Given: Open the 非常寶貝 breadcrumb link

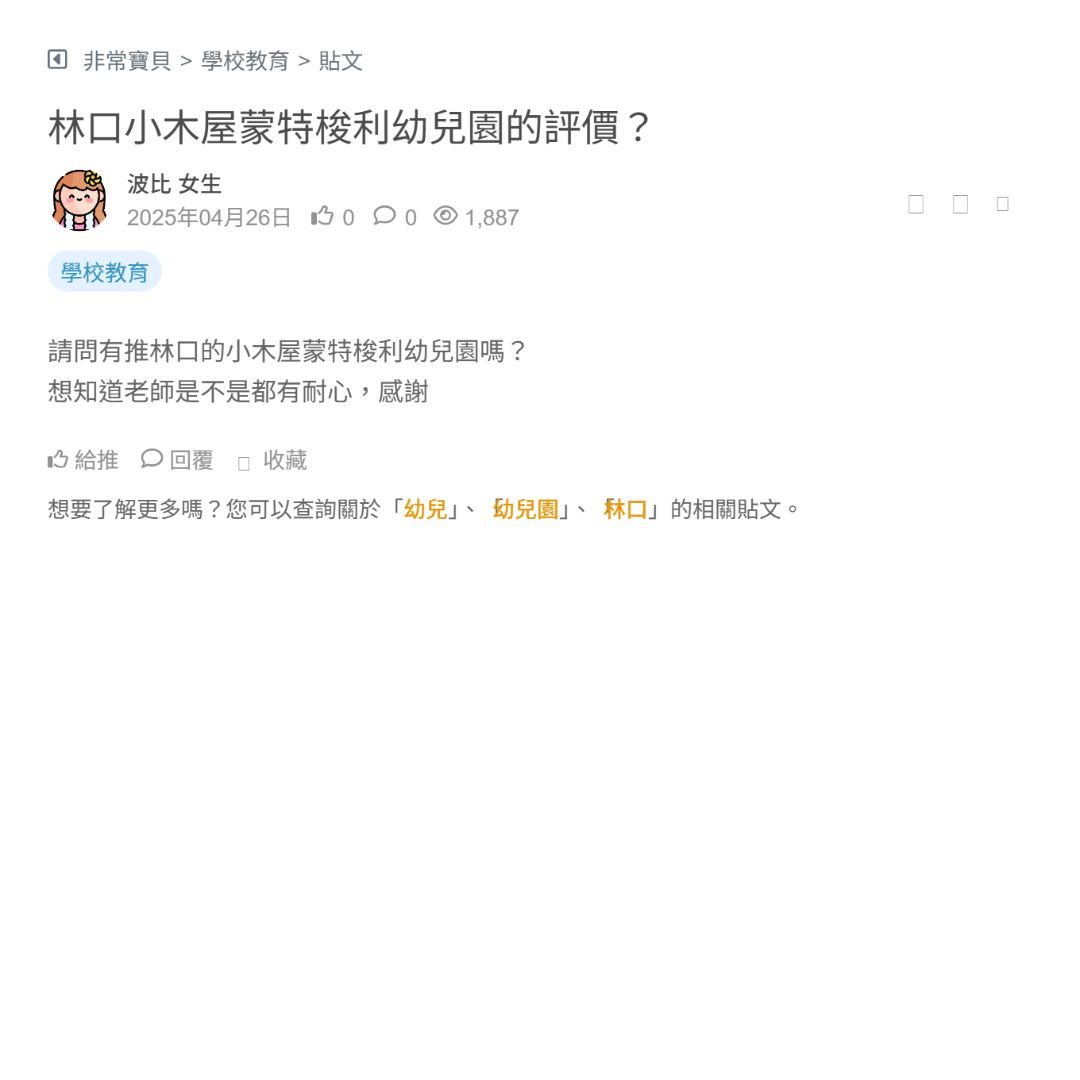Looking at the screenshot, I should pyautogui.click(x=127, y=61).
